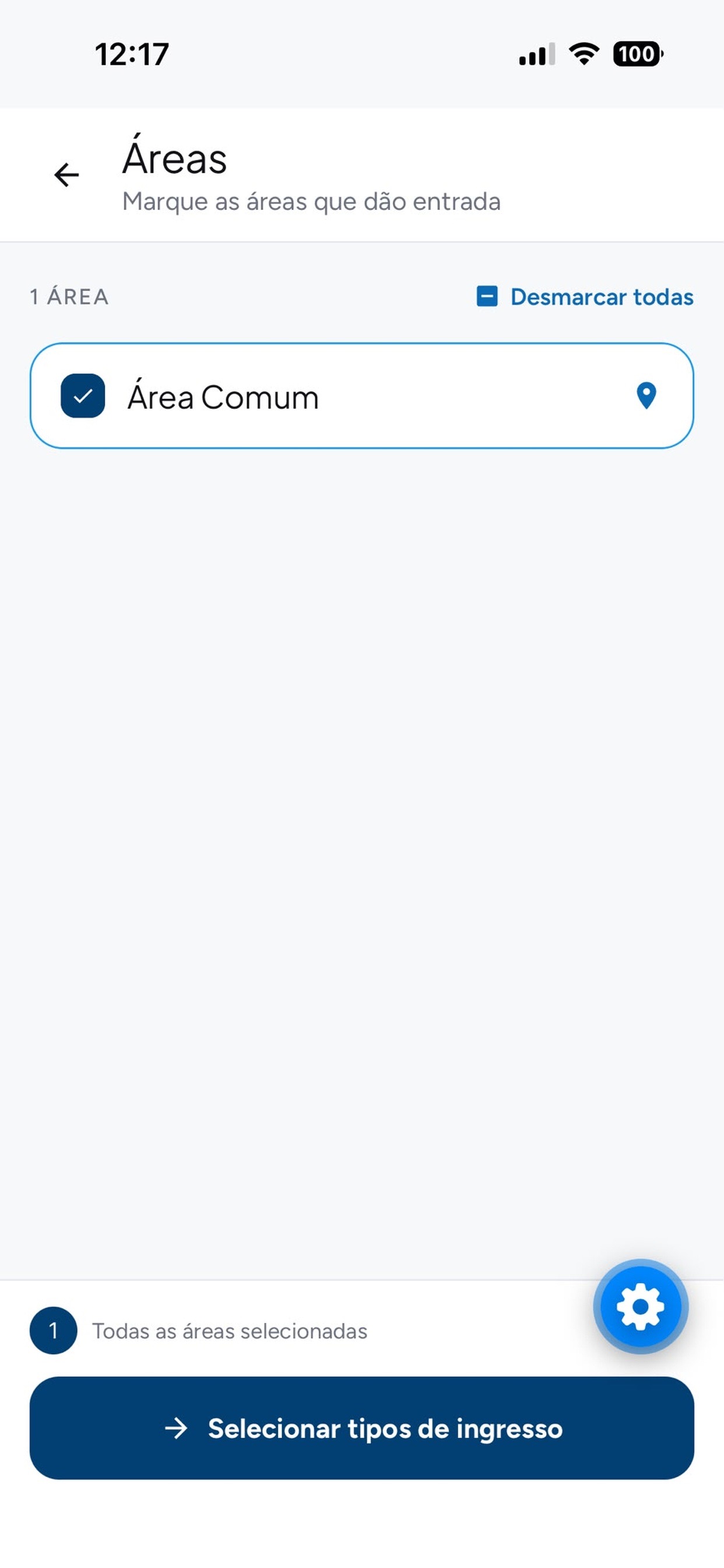Open the settings gear floating button
Viewport: 724px width, 1568px height.
(641, 1306)
